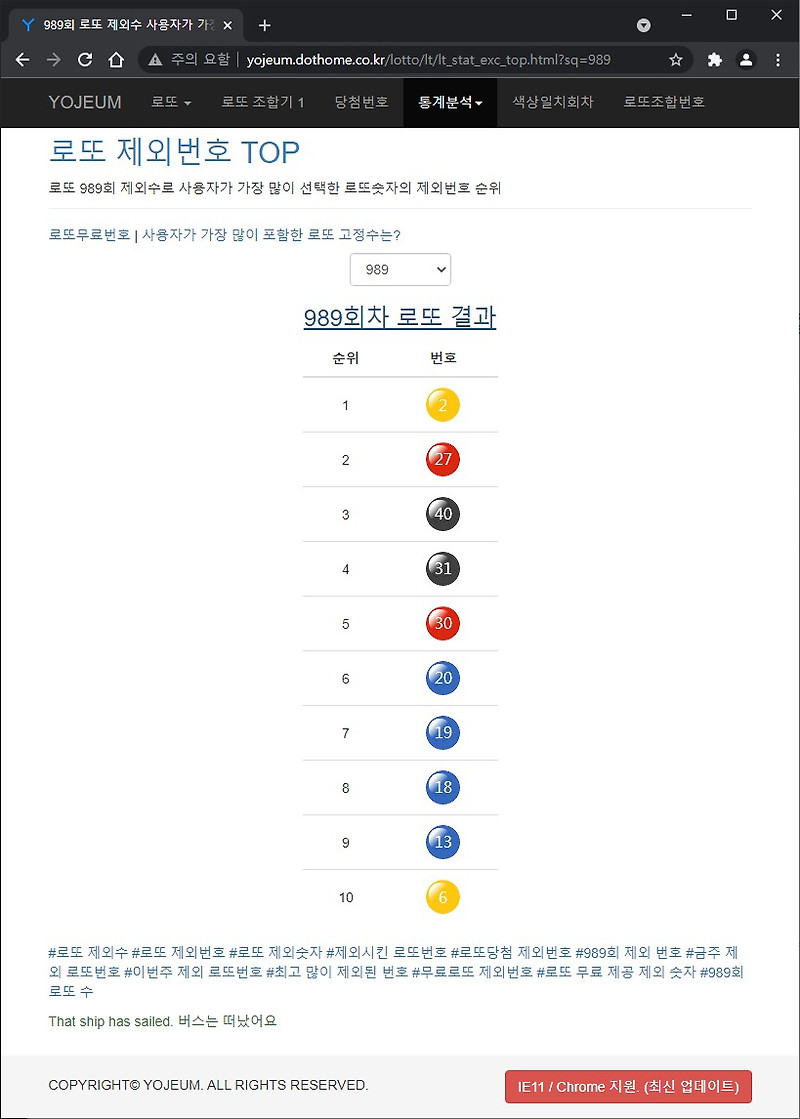Reload the current page

point(85,60)
